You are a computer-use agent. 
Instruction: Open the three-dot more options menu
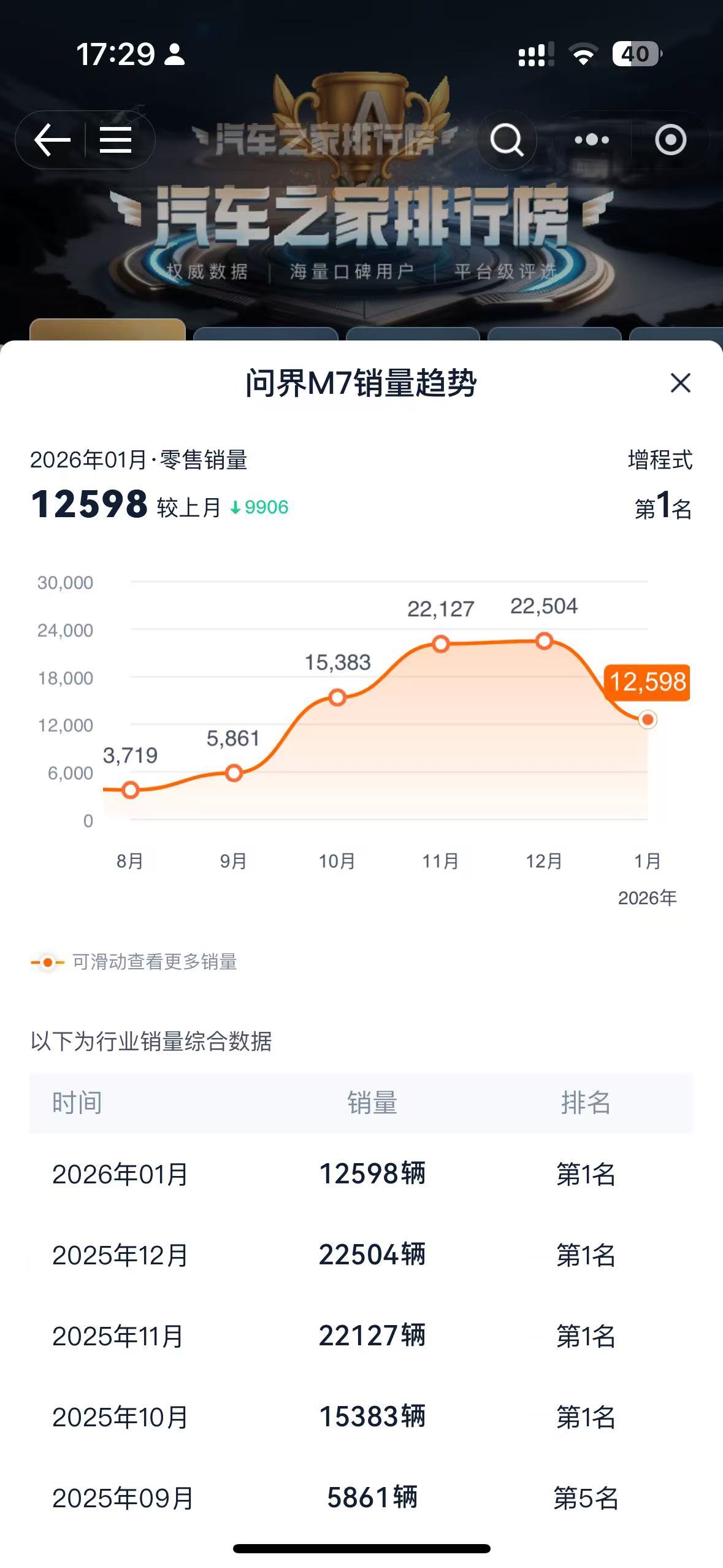point(592,140)
